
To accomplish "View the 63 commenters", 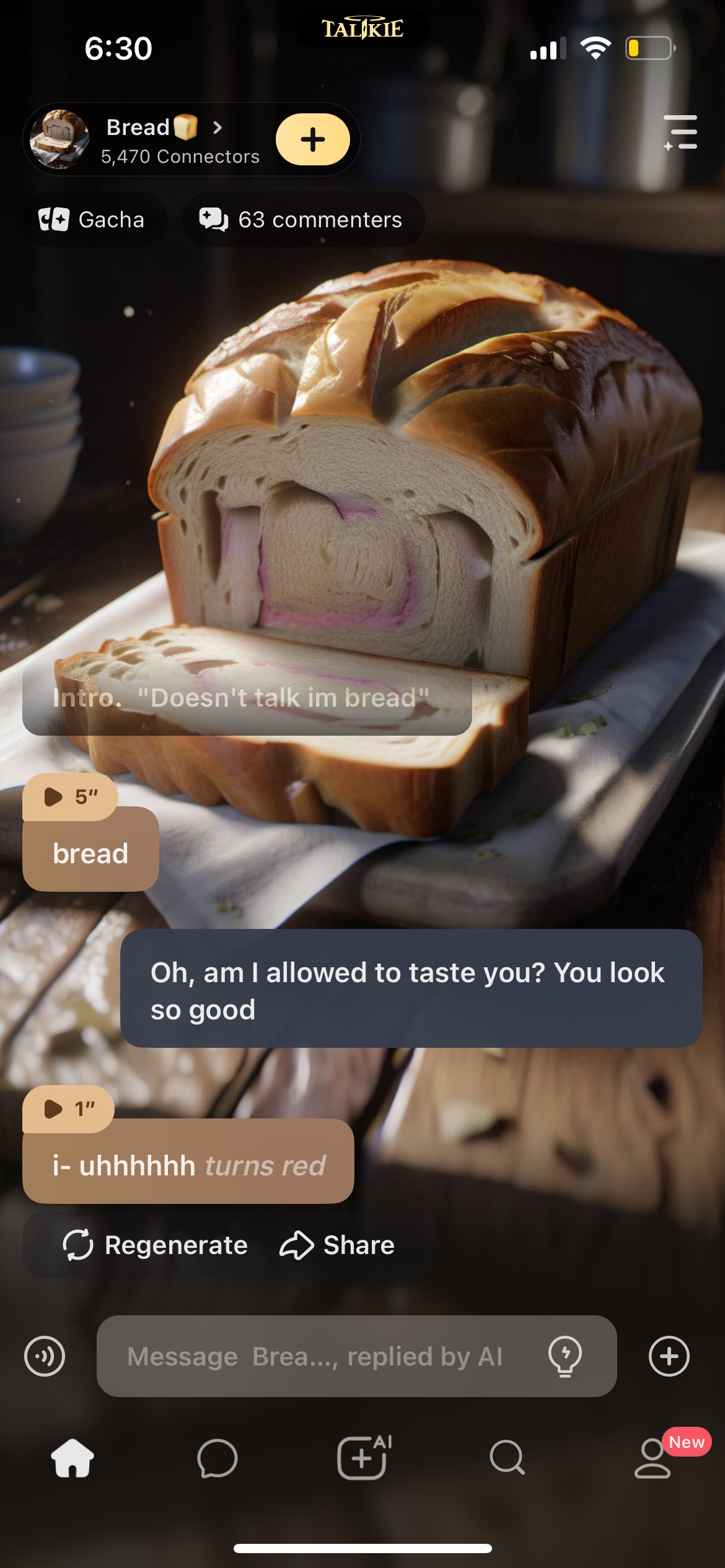I will pyautogui.click(x=302, y=220).
